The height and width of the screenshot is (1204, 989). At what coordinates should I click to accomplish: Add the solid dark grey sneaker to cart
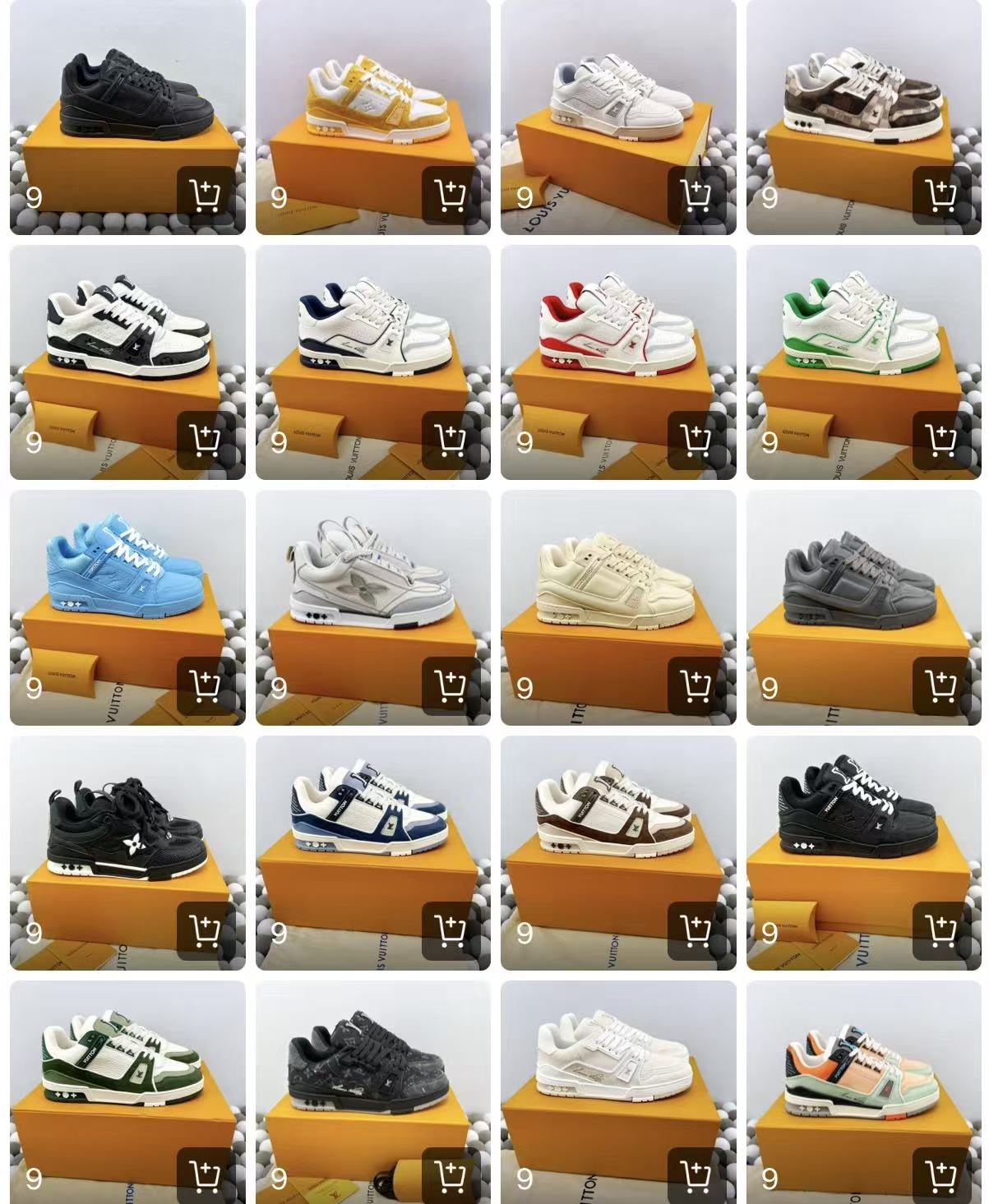(x=940, y=685)
